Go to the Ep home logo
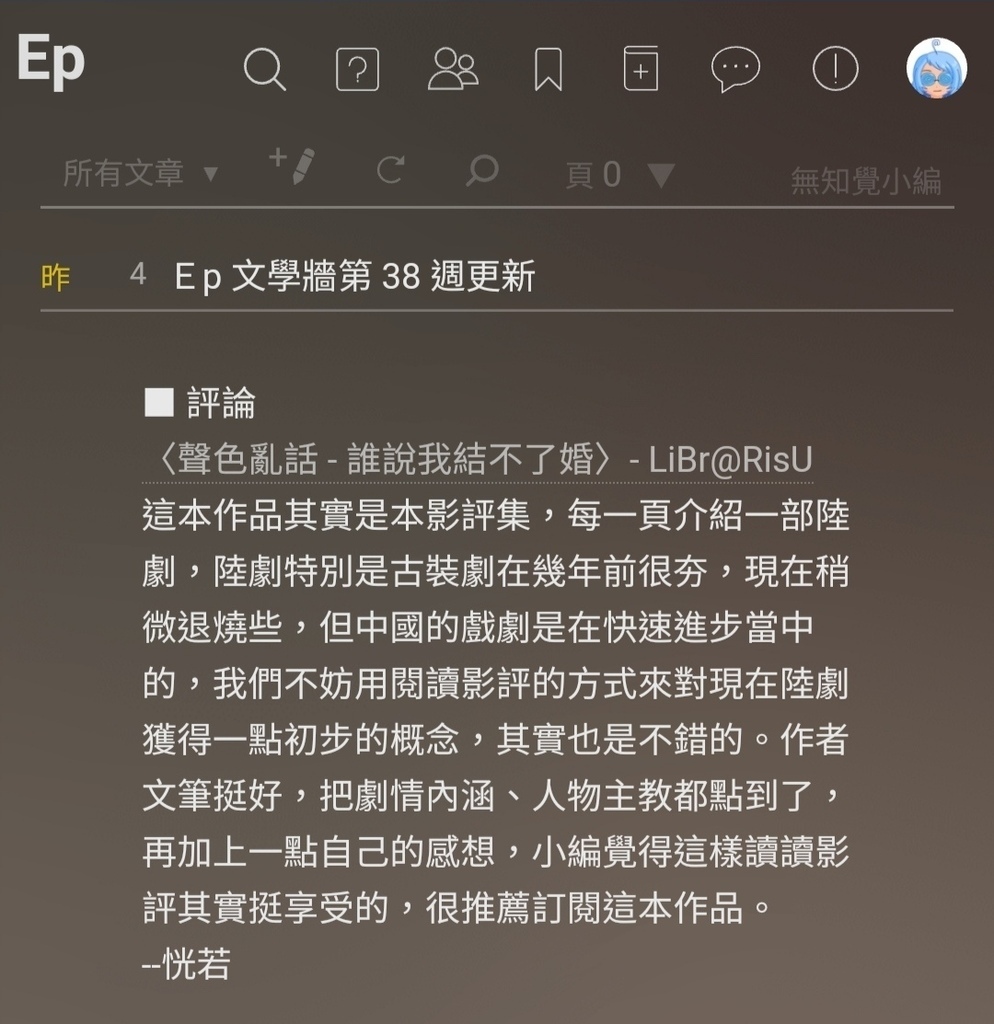 [51, 60]
